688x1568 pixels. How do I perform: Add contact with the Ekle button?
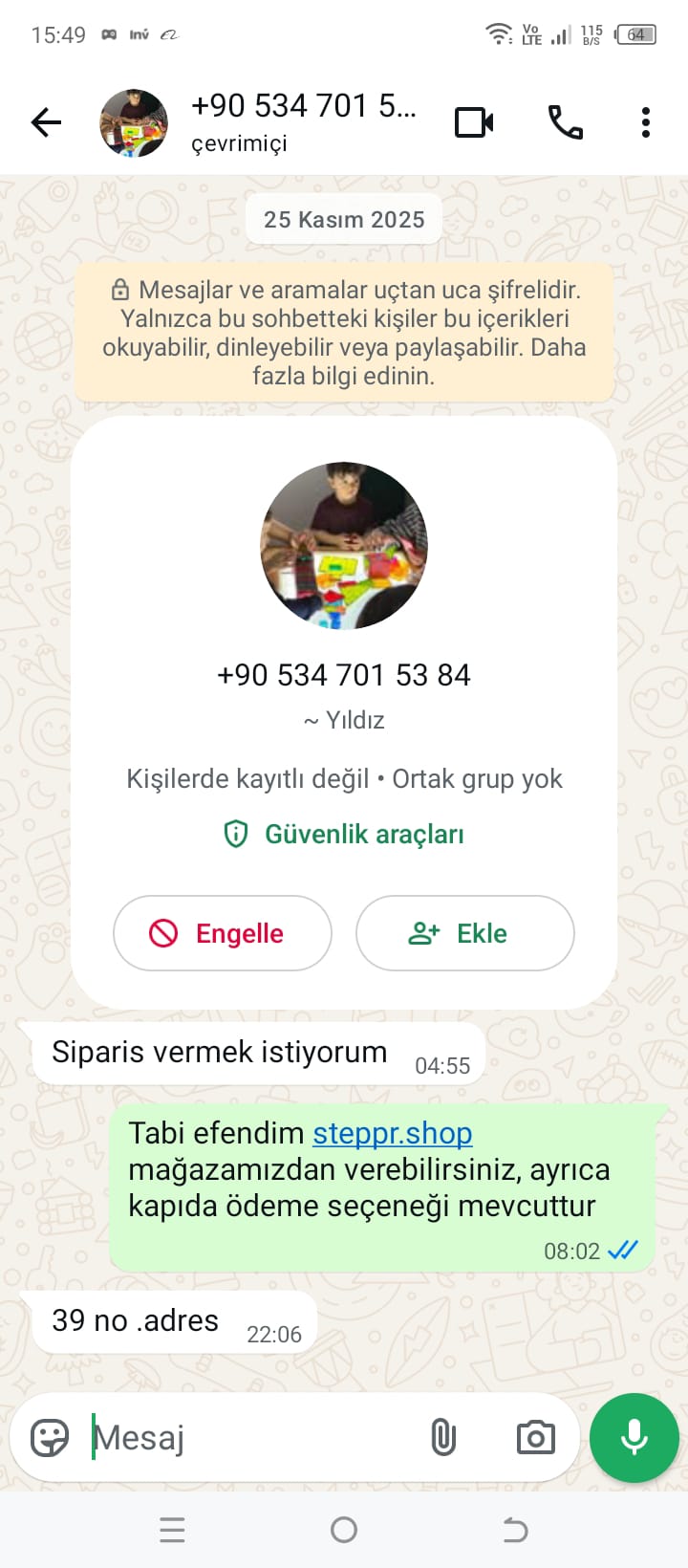(x=464, y=933)
